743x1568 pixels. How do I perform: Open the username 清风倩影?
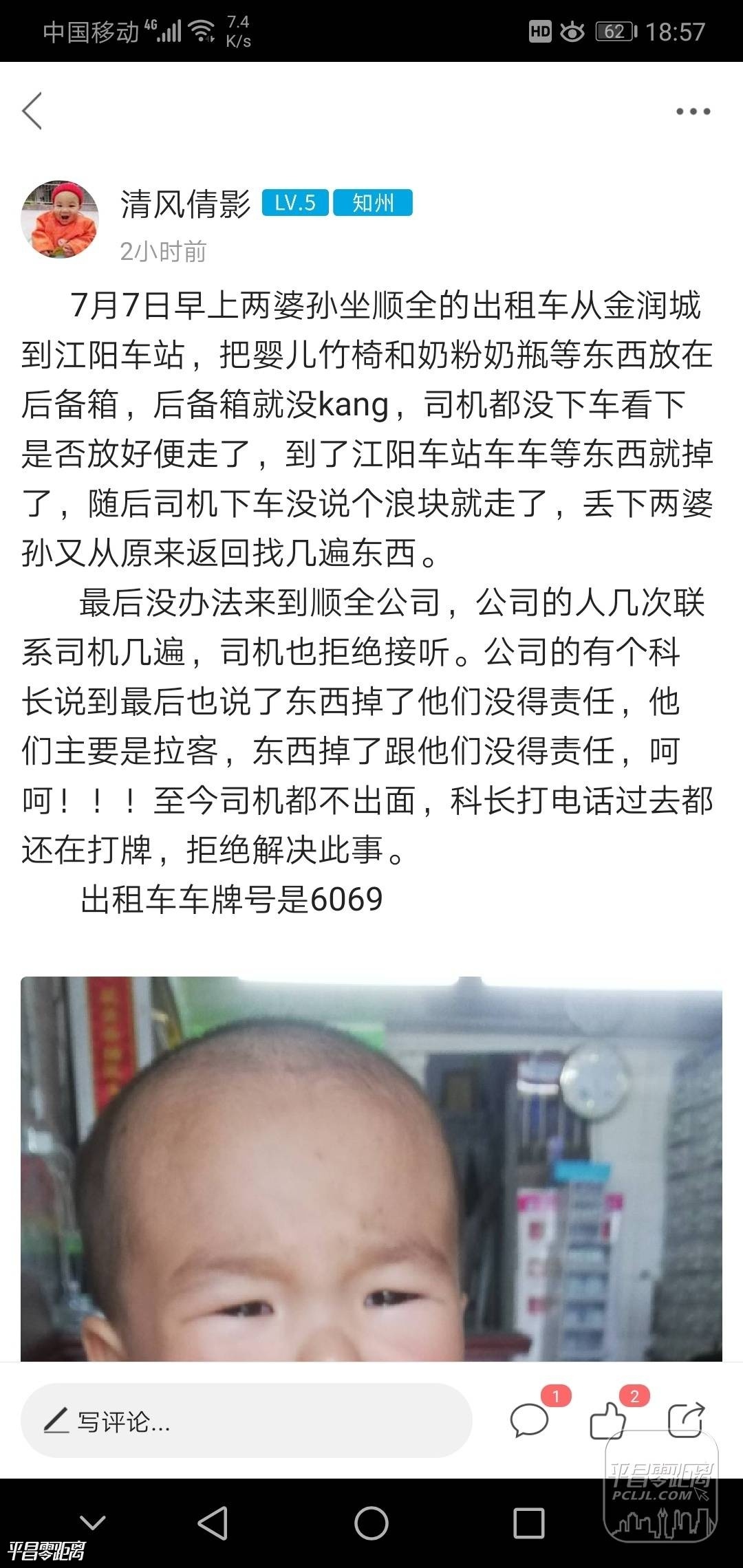click(x=186, y=204)
